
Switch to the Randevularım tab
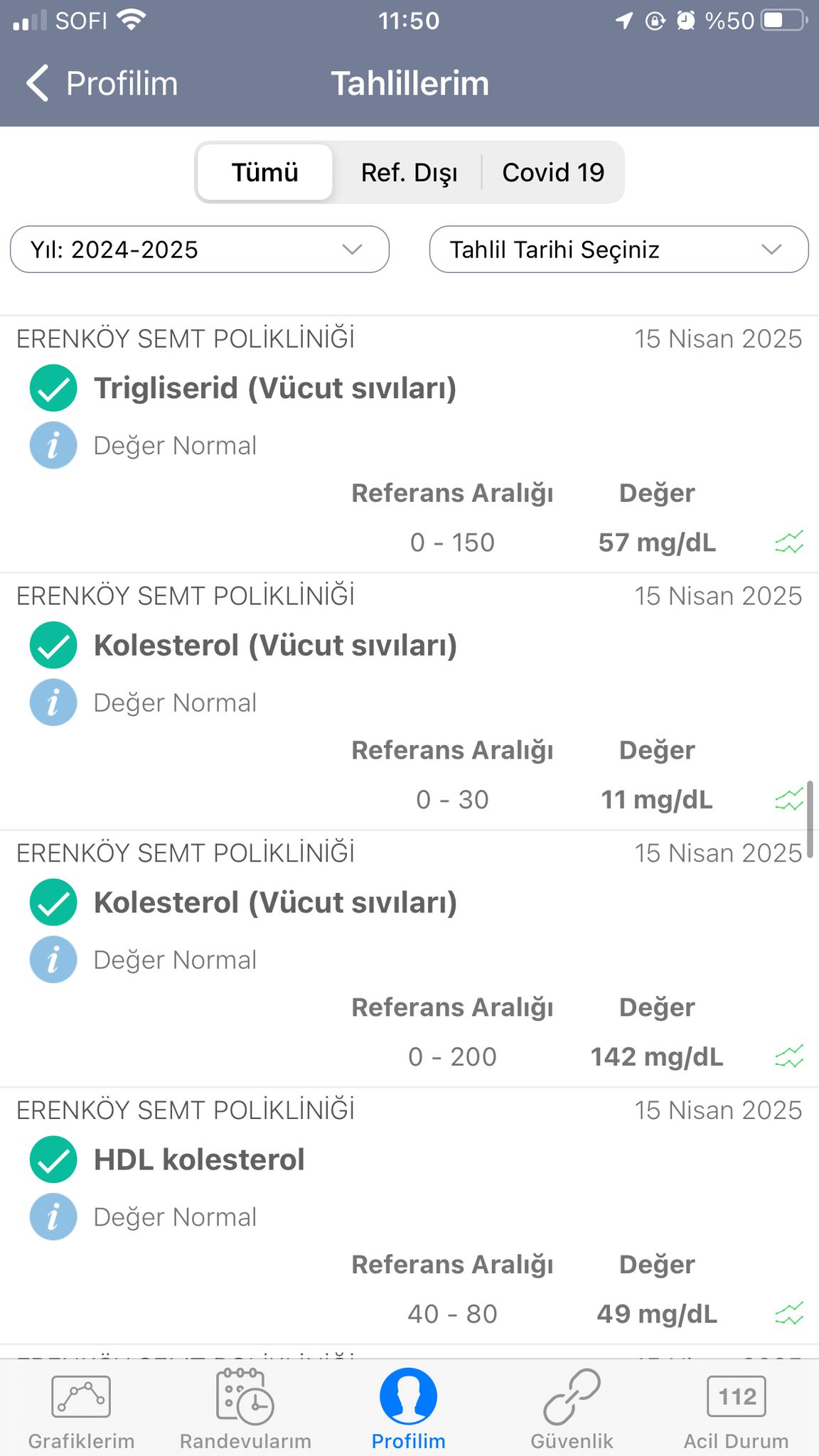pyautogui.click(x=245, y=1409)
